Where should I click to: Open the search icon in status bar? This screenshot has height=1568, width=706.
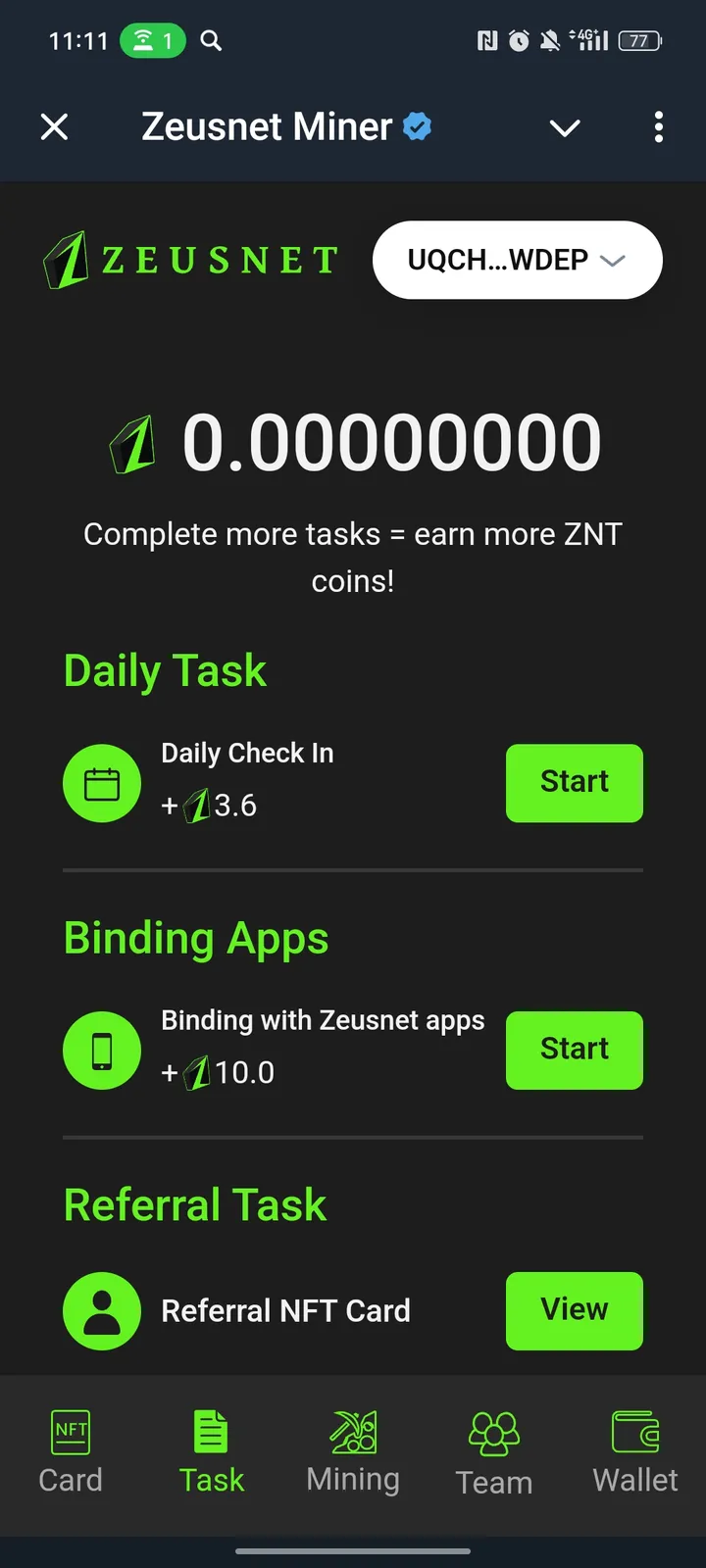tap(210, 41)
